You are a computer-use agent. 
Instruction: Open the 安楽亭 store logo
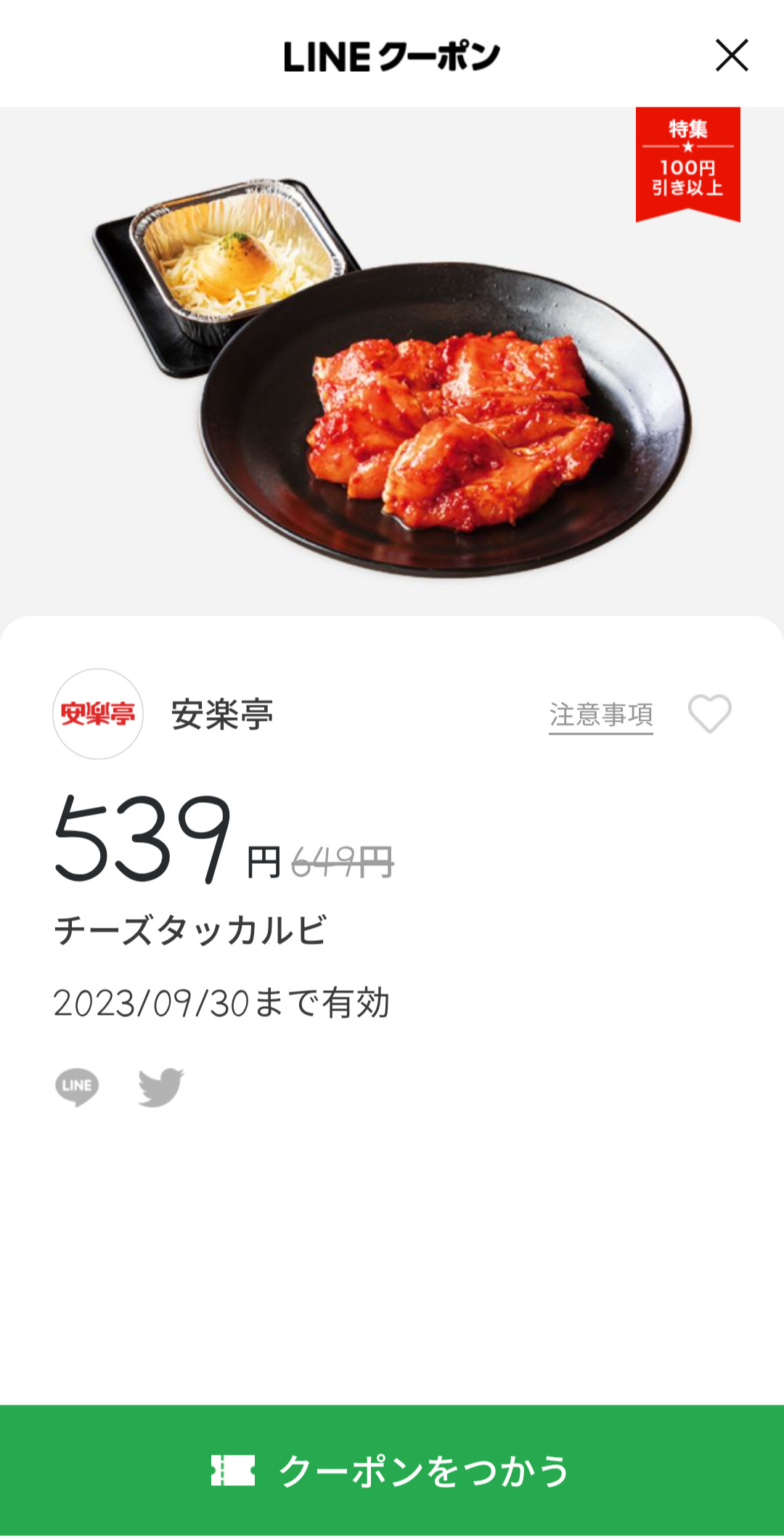coord(98,714)
